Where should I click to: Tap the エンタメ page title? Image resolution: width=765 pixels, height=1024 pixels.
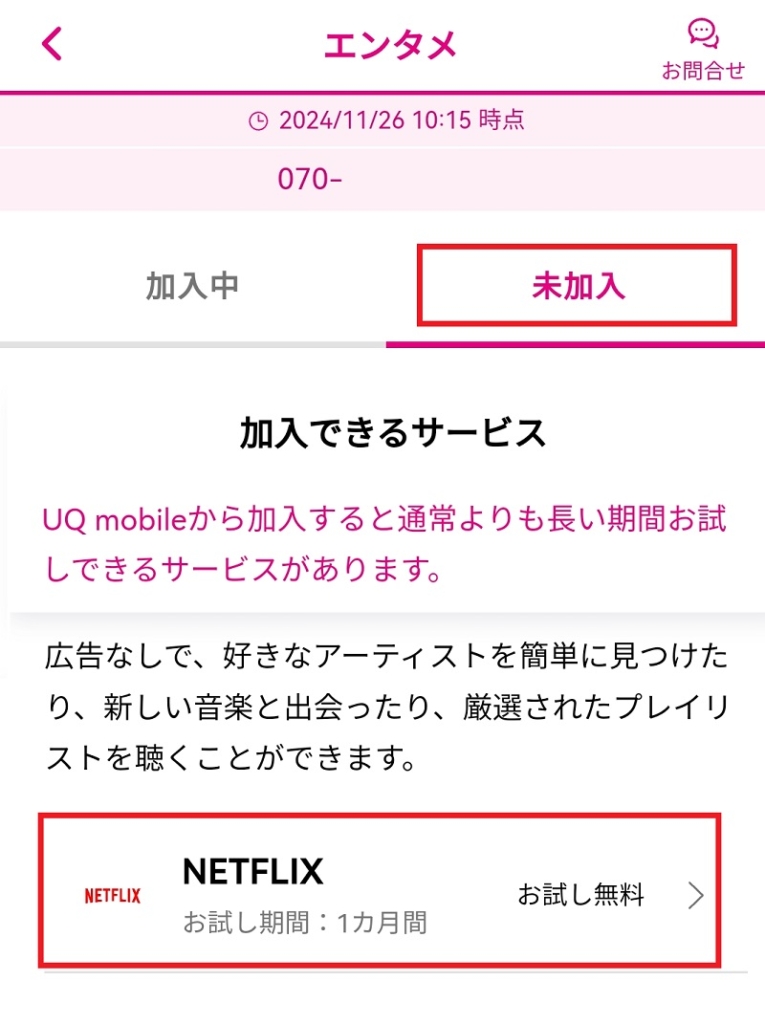(x=389, y=44)
